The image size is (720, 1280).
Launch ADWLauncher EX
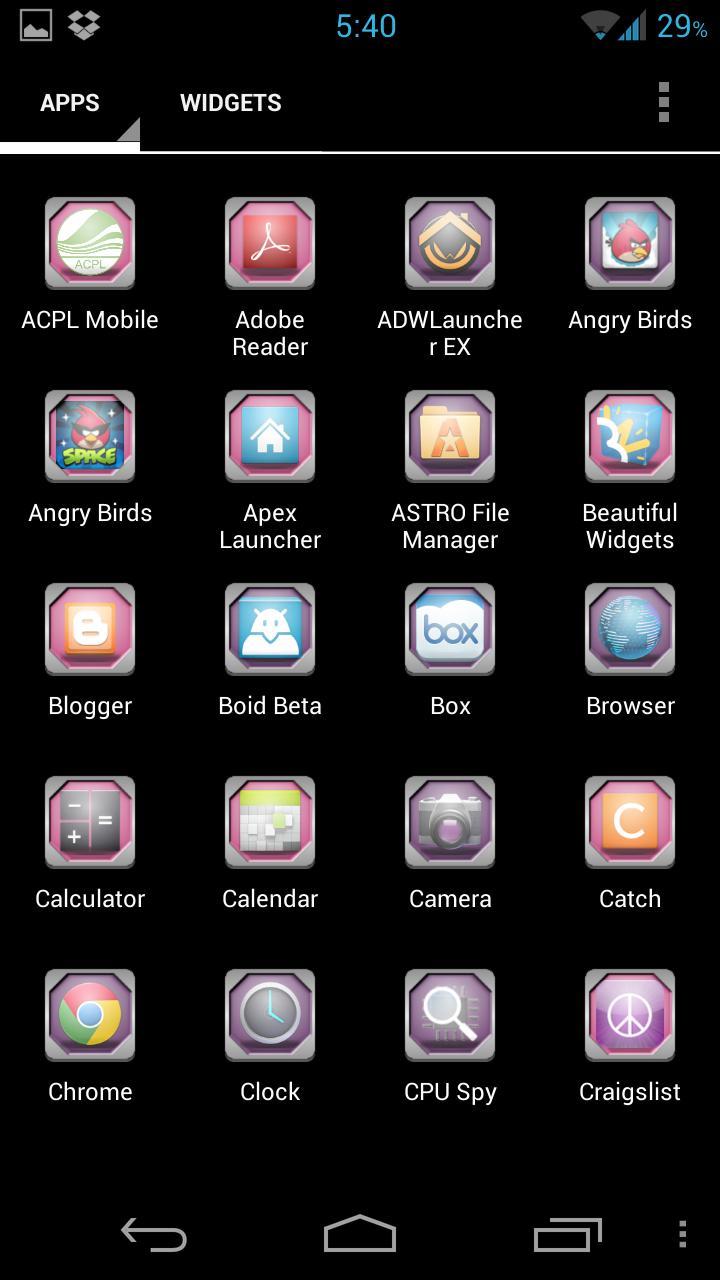pyautogui.click(x=450, y=243)
